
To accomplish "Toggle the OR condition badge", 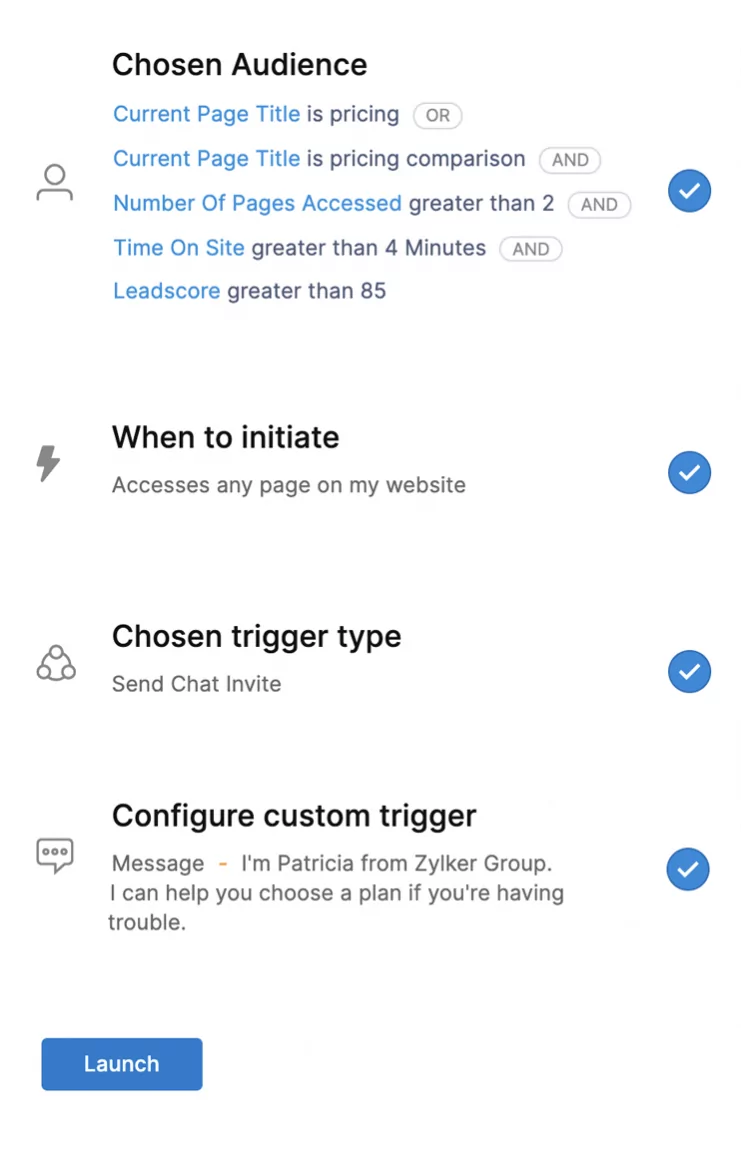I will tap(437, 116).
